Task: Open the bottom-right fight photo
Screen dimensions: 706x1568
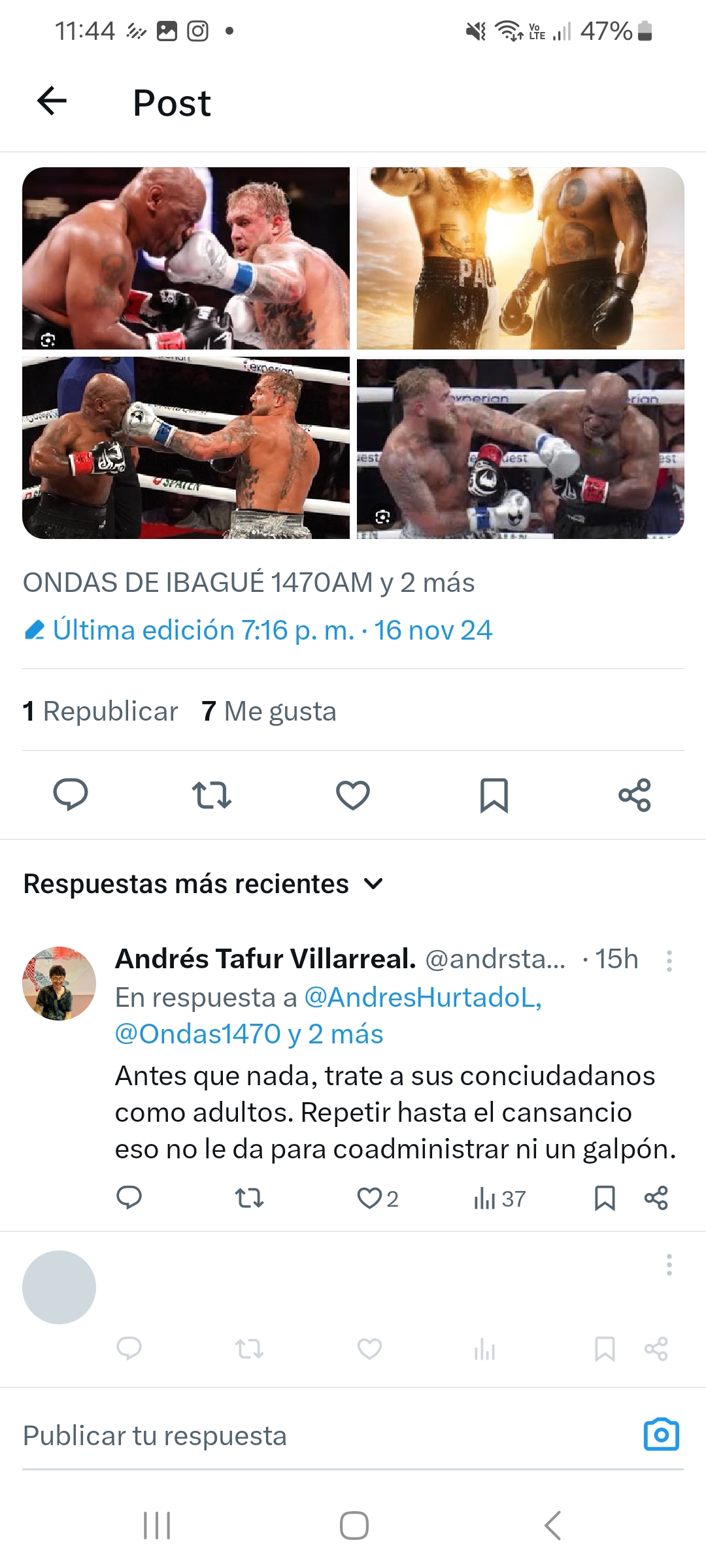Action: point(520,449)
